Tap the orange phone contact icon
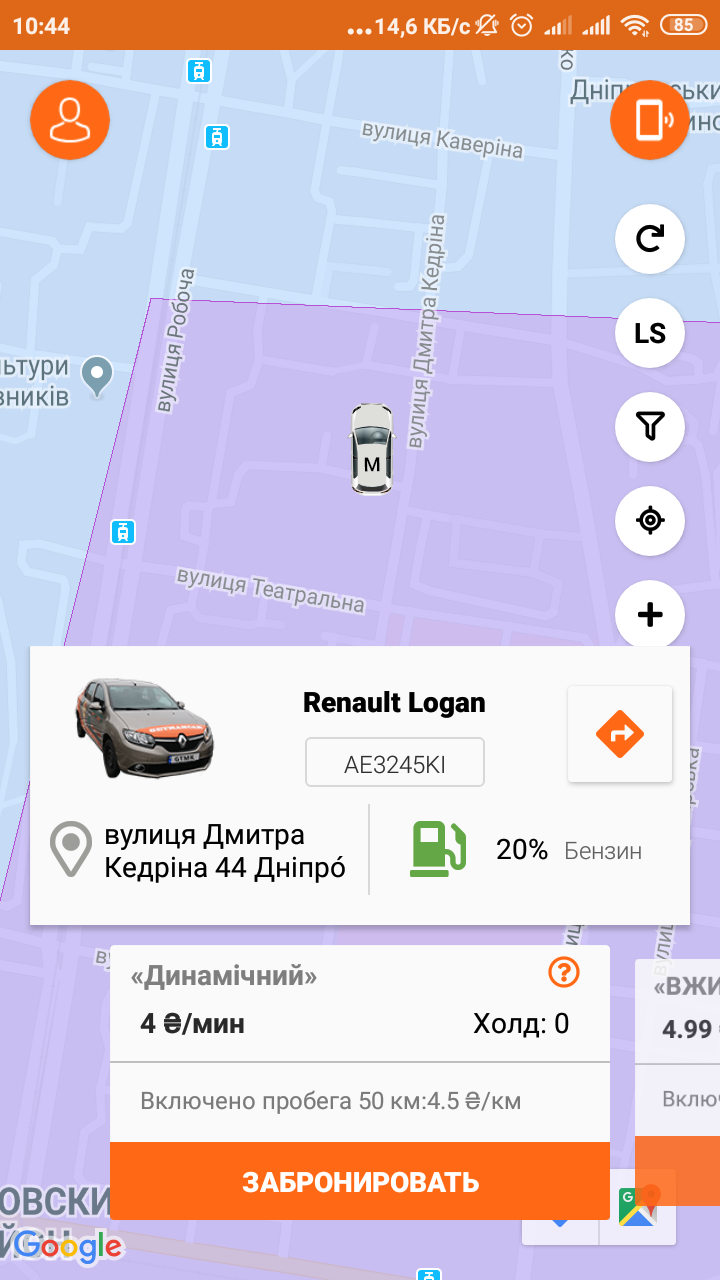The image size is (720, 1280). (649, 119)
